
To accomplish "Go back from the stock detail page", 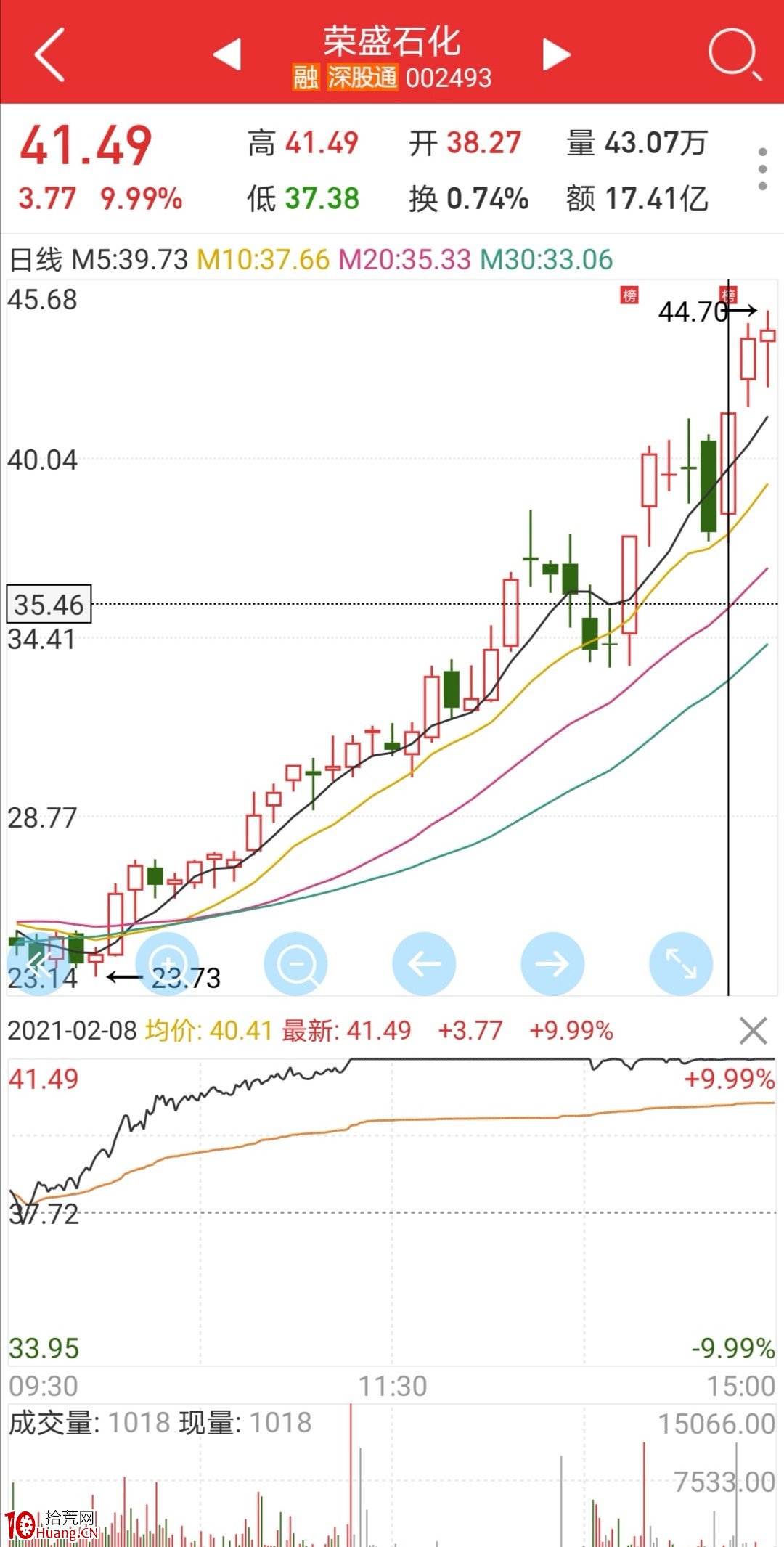I will tap(49, 54).
